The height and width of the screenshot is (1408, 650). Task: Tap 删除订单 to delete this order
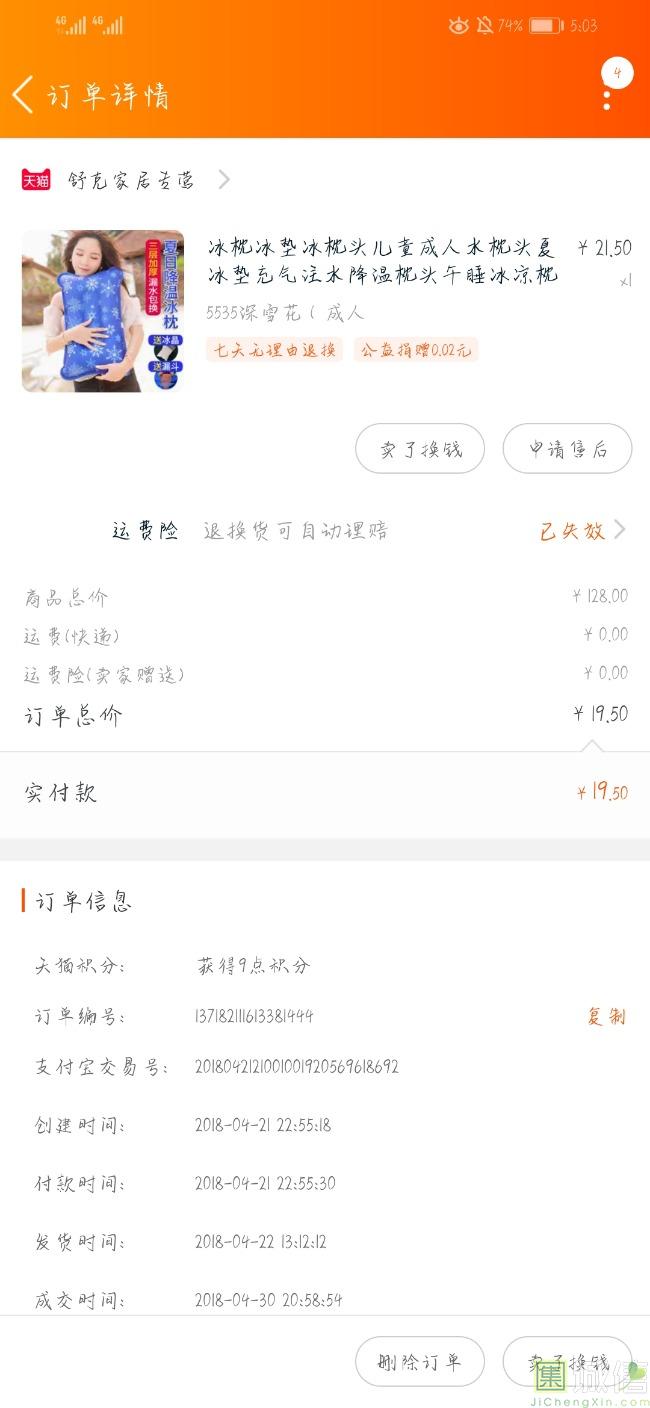[x=420, y=1362]
